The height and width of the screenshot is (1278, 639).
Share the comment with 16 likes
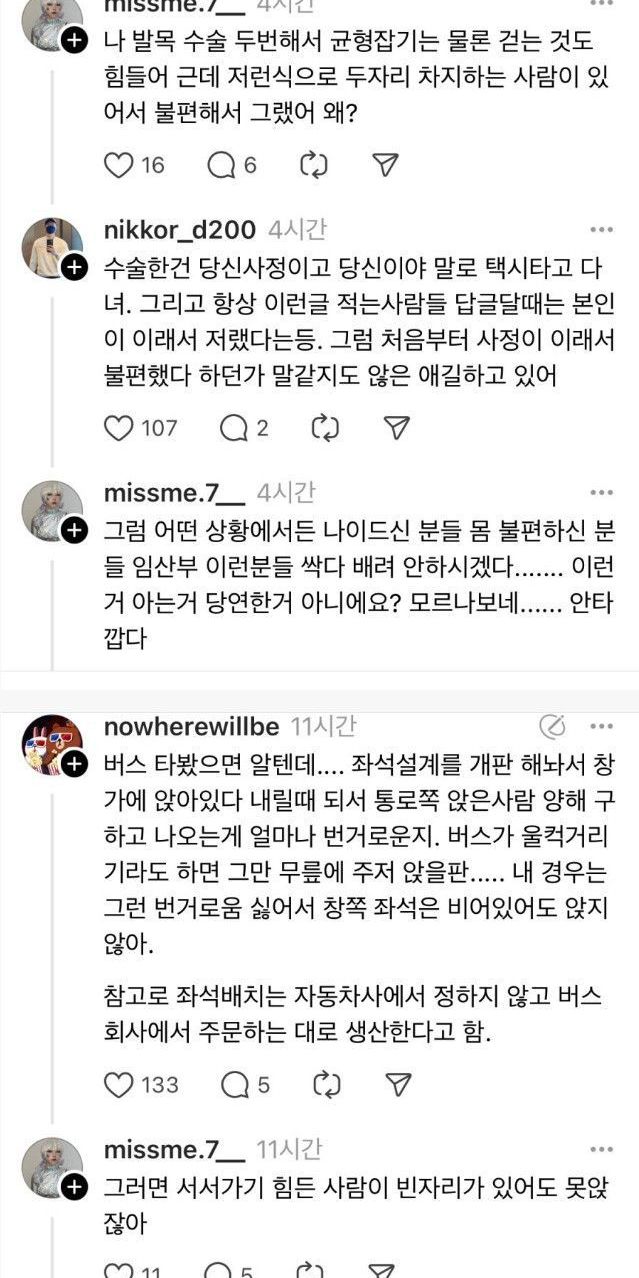385,165
